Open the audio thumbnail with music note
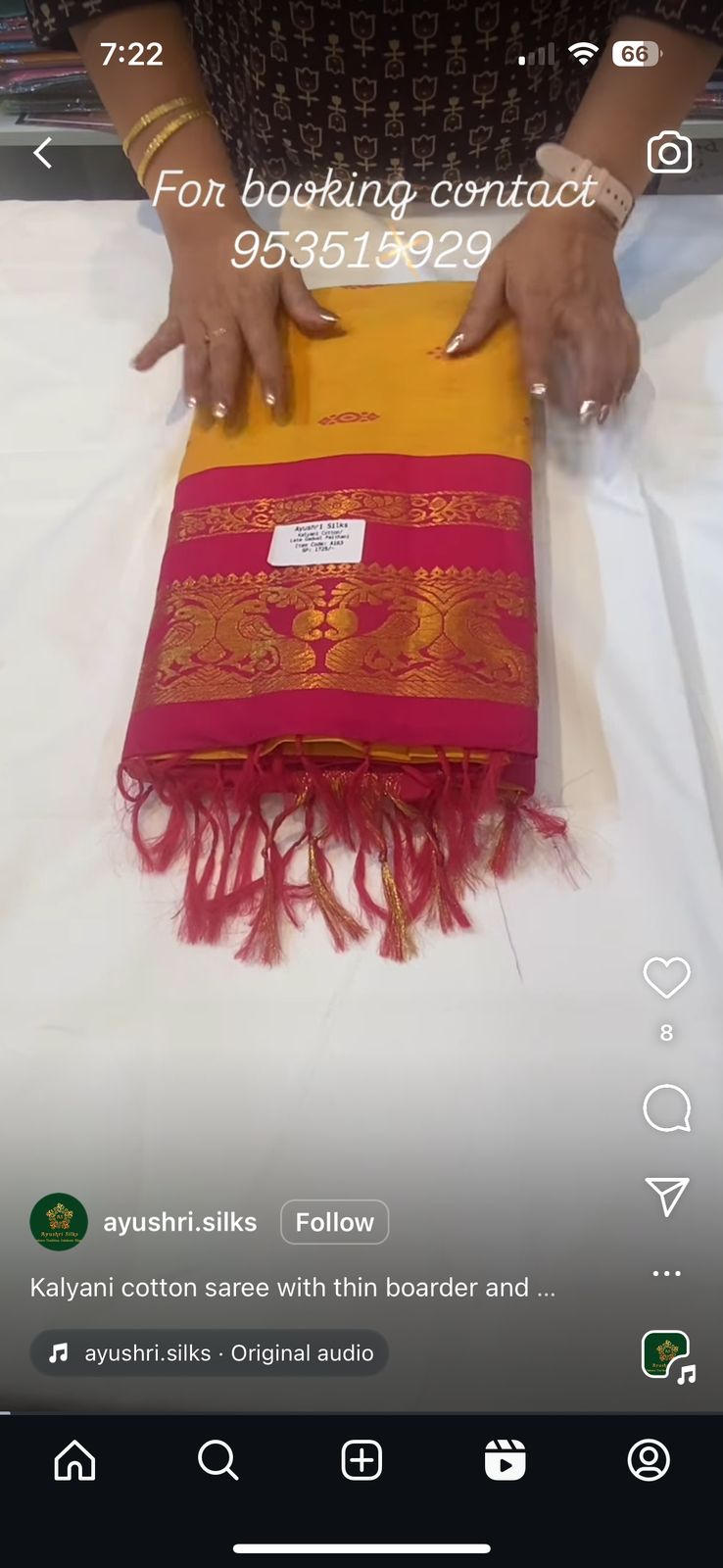This screenshot has width=723, height=1568. [666, 1354]
